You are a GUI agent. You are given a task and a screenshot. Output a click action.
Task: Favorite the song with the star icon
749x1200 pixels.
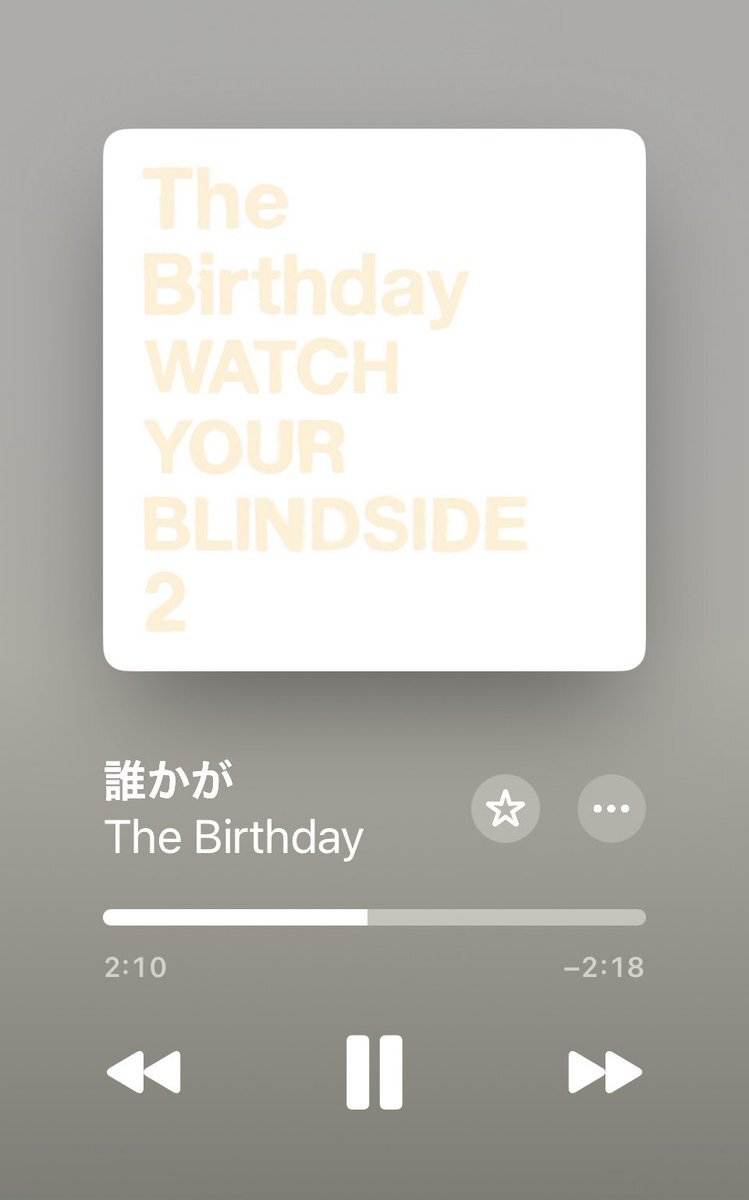(x=505, y=809)
